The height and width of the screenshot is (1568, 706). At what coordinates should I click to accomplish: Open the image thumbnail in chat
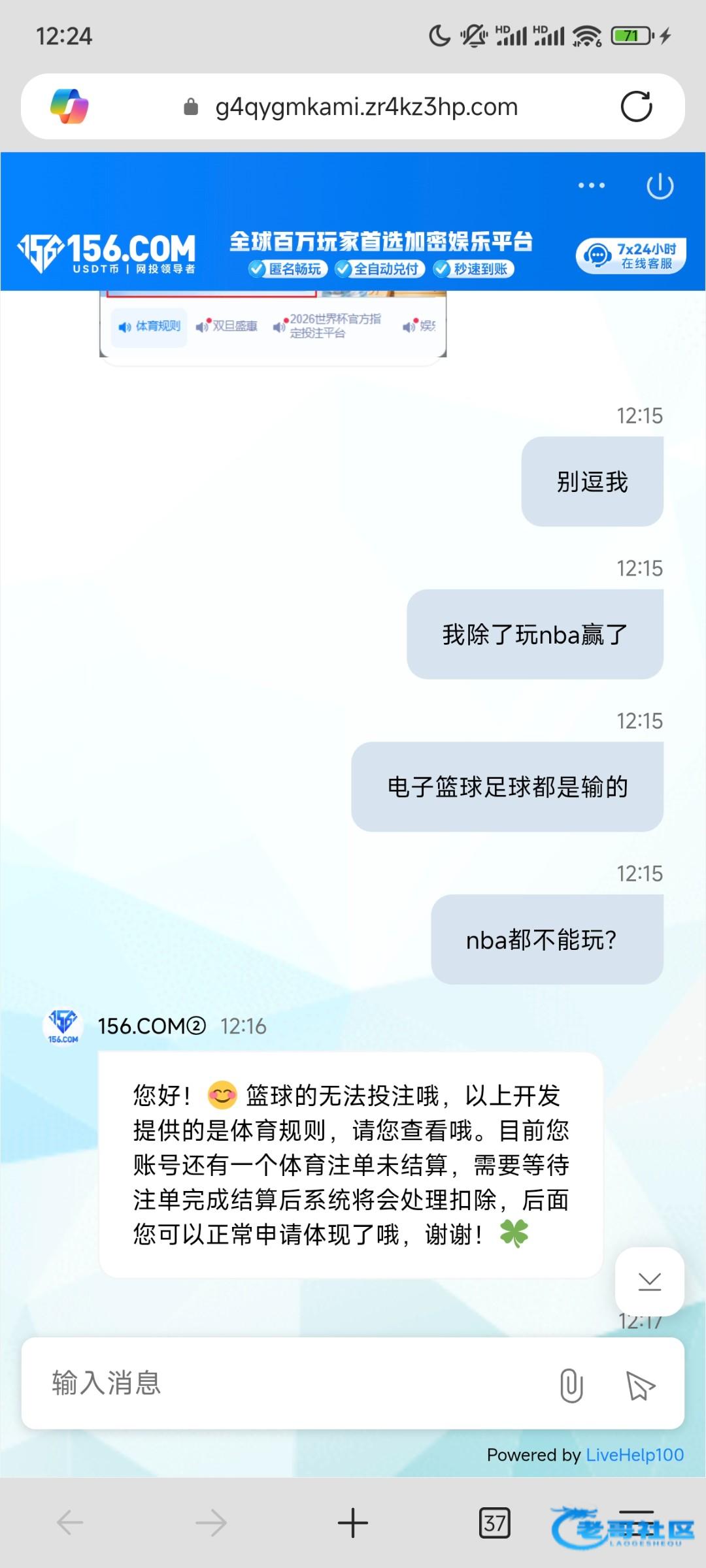tap(273, 325)
